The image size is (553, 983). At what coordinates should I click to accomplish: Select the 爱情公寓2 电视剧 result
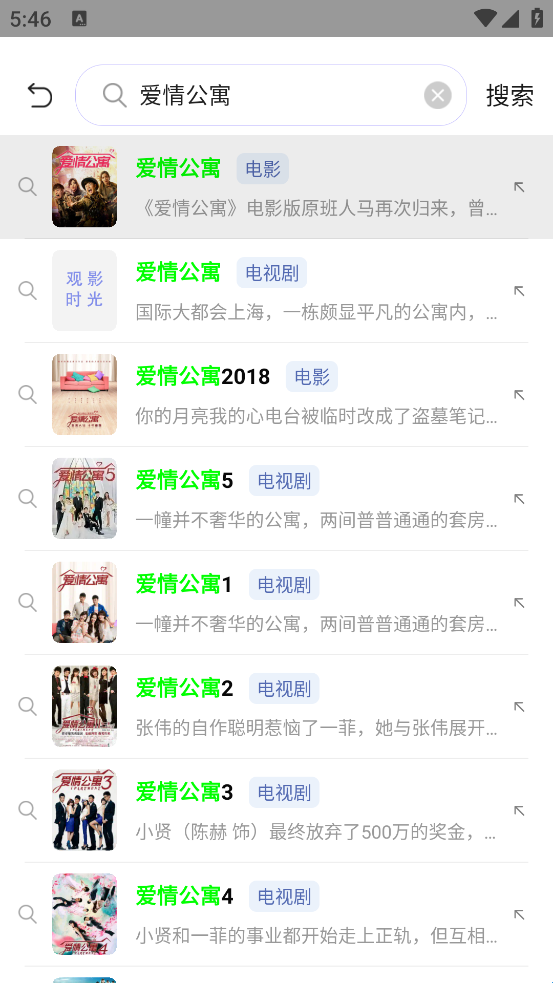276,707
